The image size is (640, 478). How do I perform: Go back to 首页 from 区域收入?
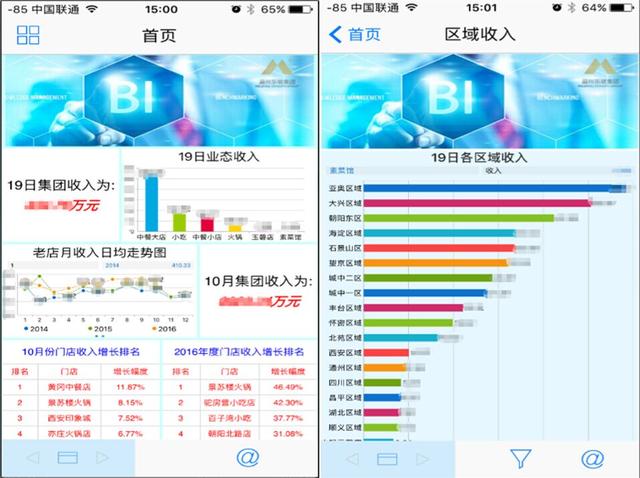point(355,35)
